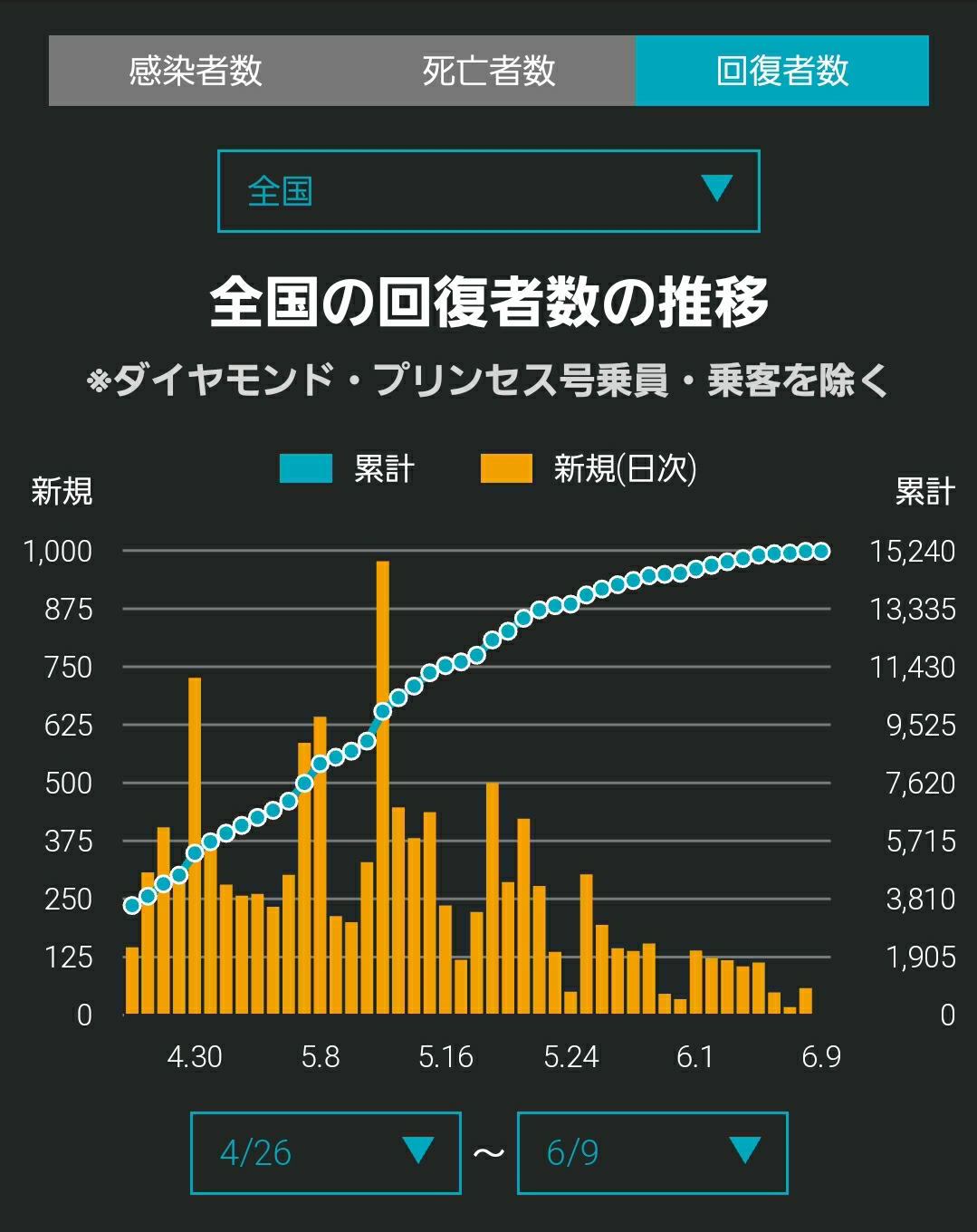Open the 6/9 end date dropdown
The width and height of the screenshot is (977, 1232).
tap(652, 1153)
